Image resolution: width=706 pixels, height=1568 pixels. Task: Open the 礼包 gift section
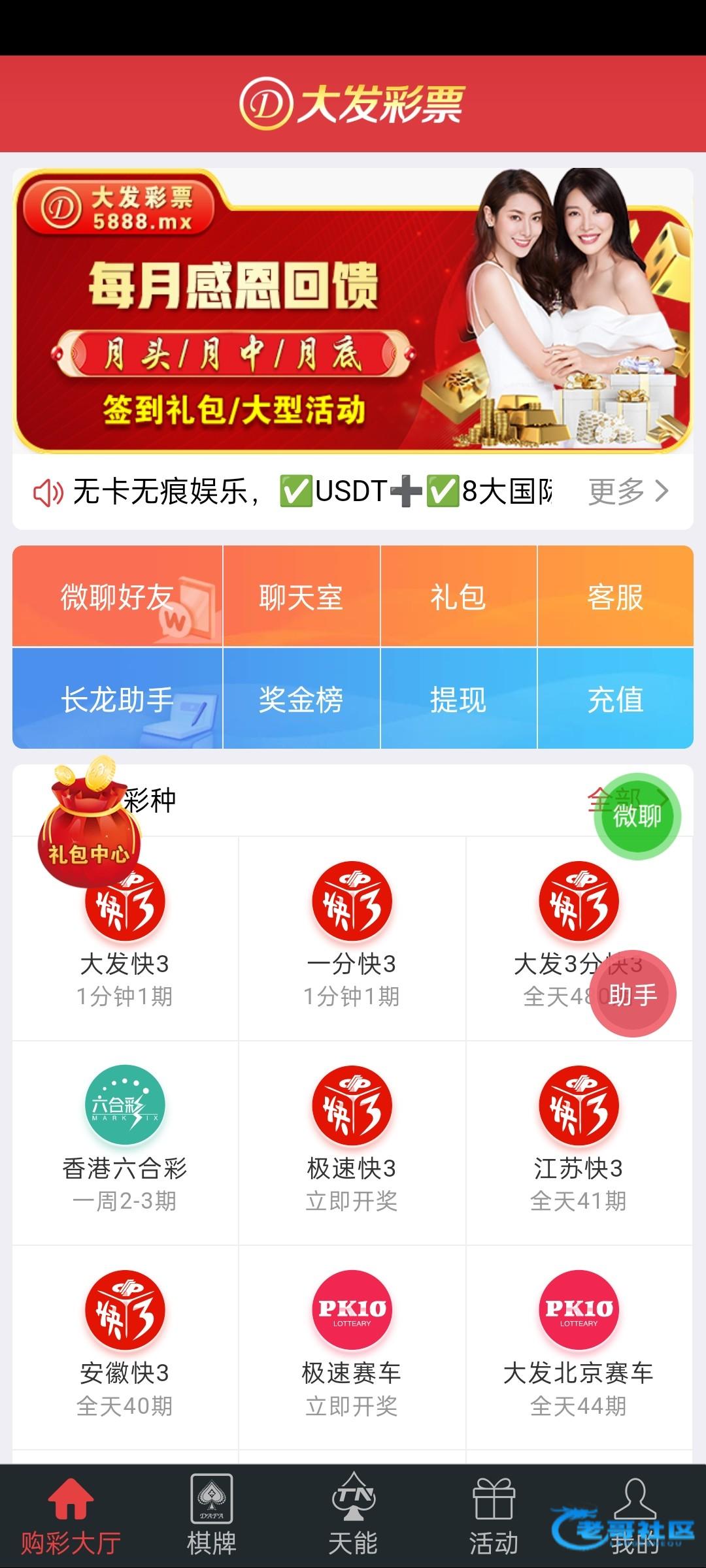point(458,596)
